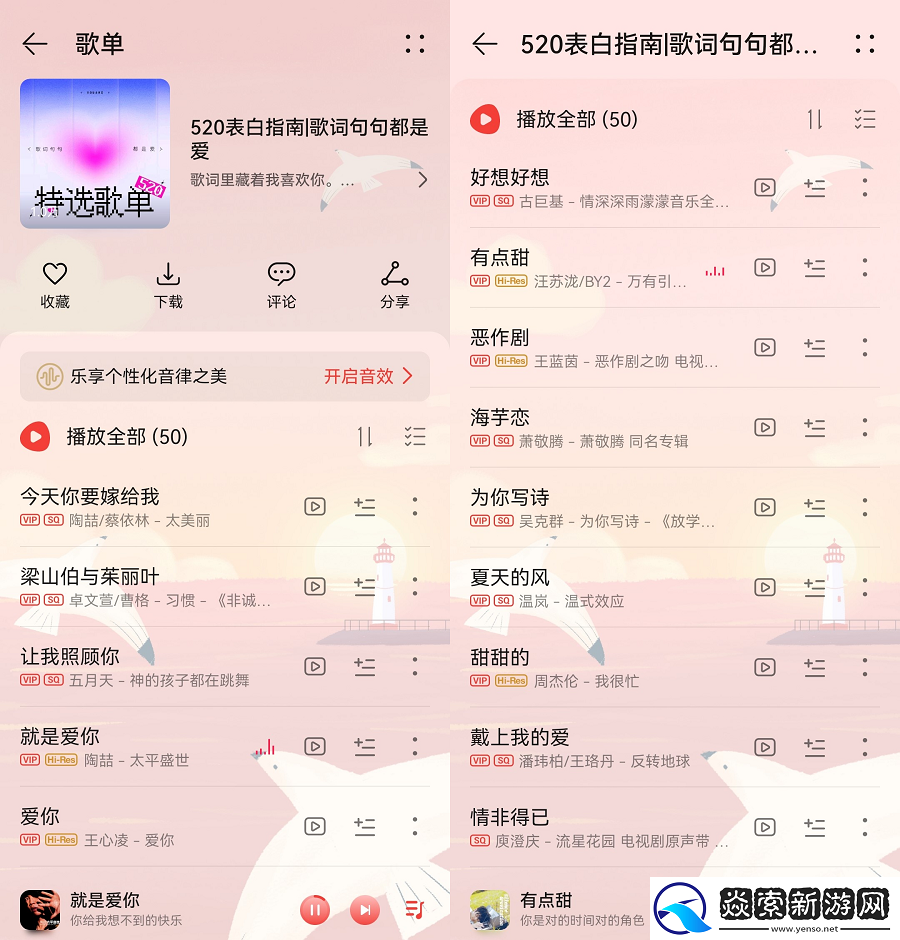Tap the red 播放全部 play button
900x940 pixels.
point(35,437)
